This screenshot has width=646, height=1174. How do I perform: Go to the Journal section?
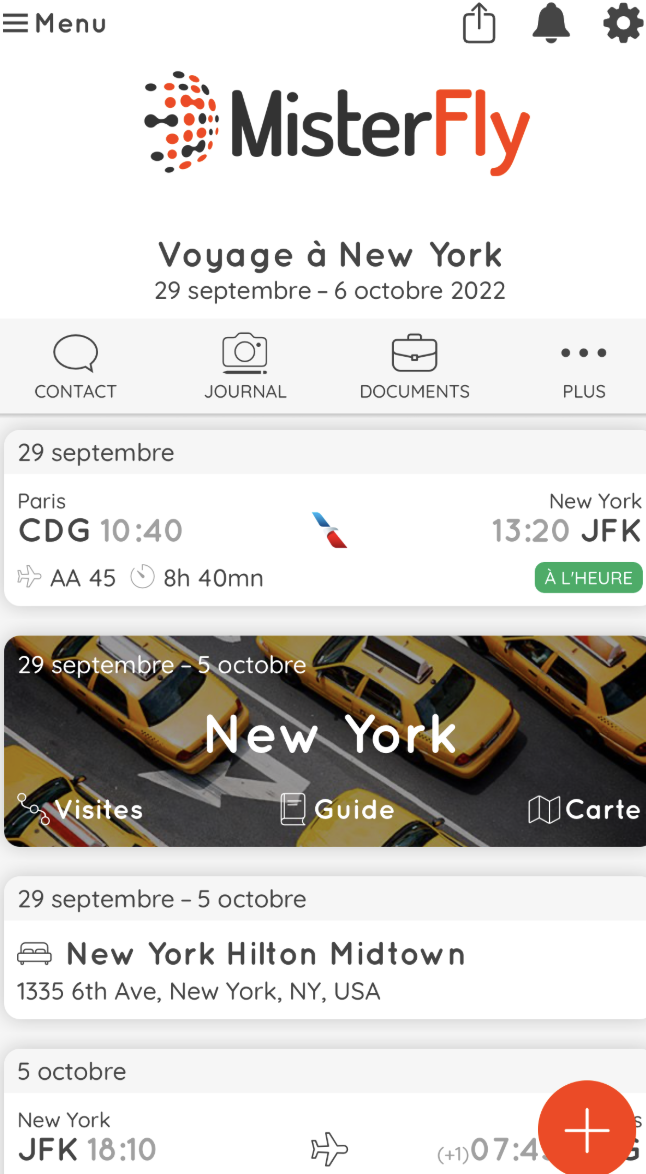[x=245, y=367]
